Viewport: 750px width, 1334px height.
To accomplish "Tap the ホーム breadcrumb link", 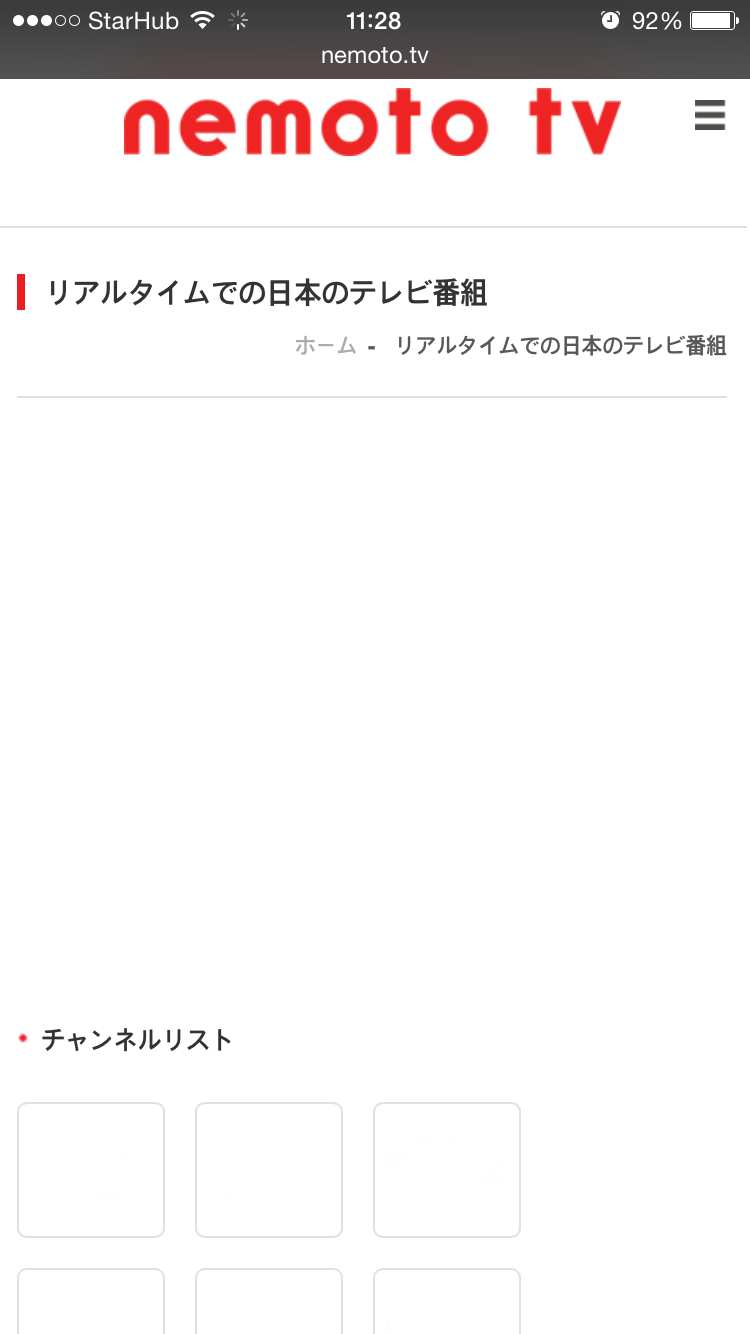I will [325, 346].
